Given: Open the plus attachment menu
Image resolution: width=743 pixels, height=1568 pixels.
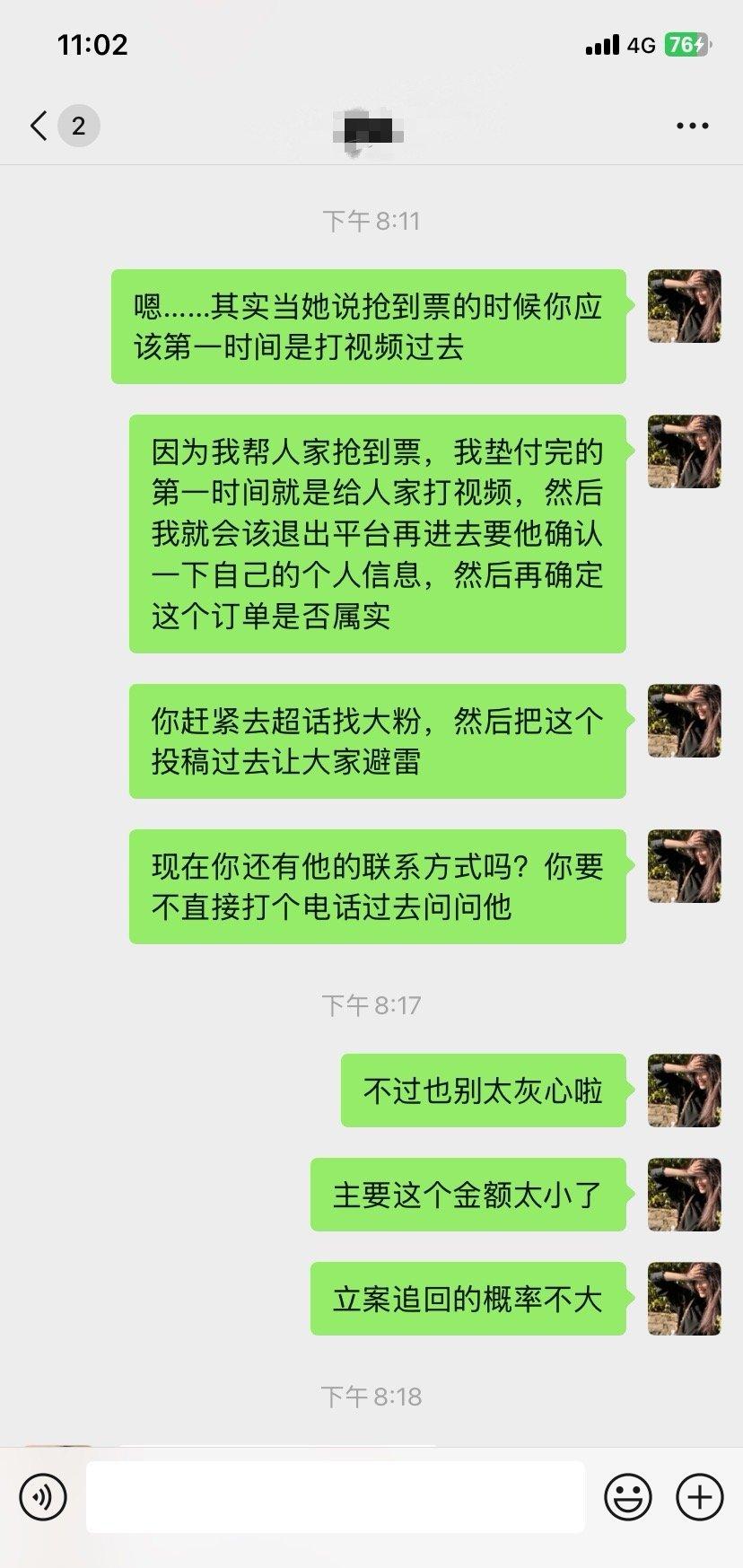Looking at the screenshot, I should pos(699,1497).
